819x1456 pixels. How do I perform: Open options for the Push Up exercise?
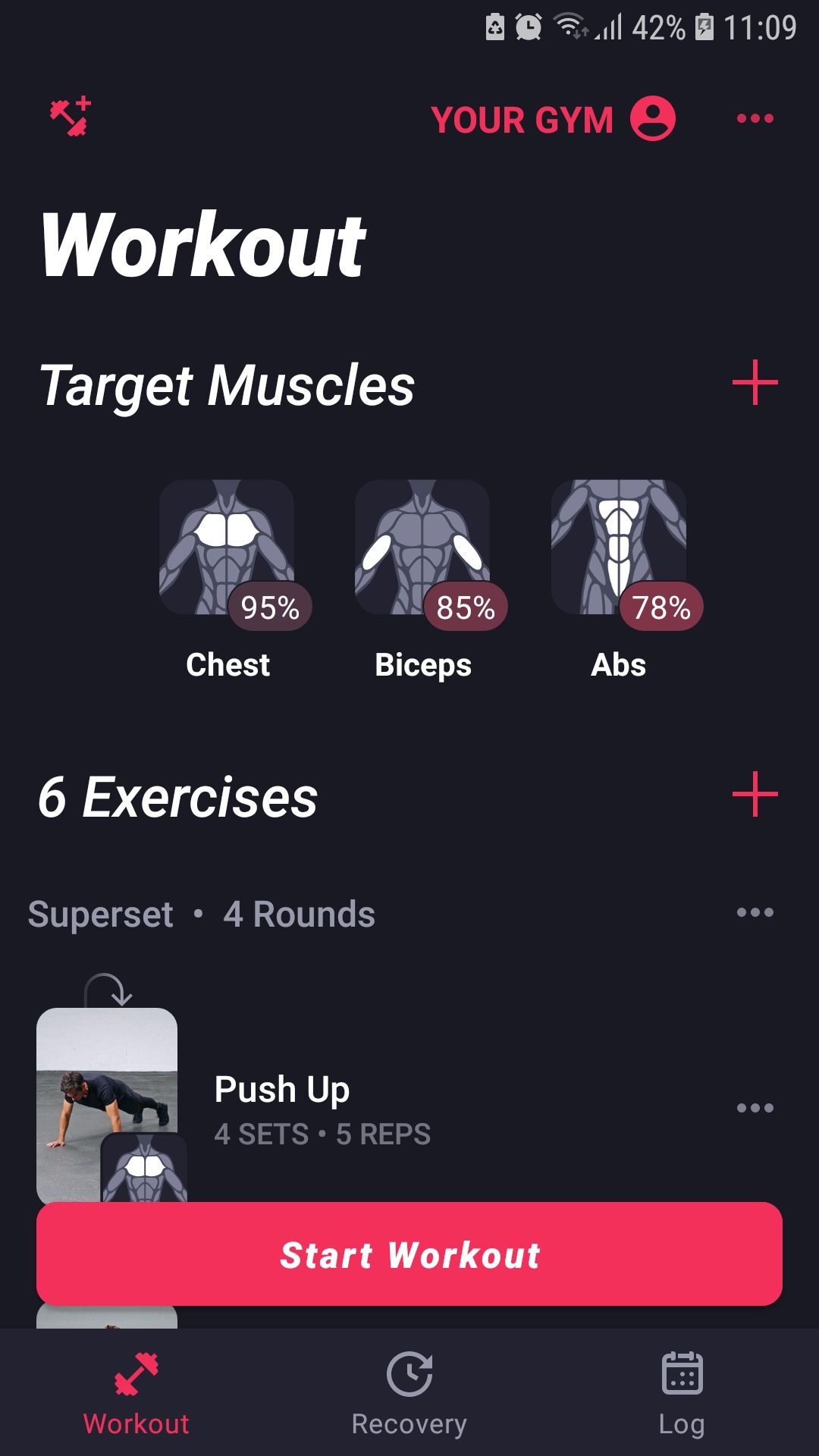pyautogui.click(x=755, y=1108)
